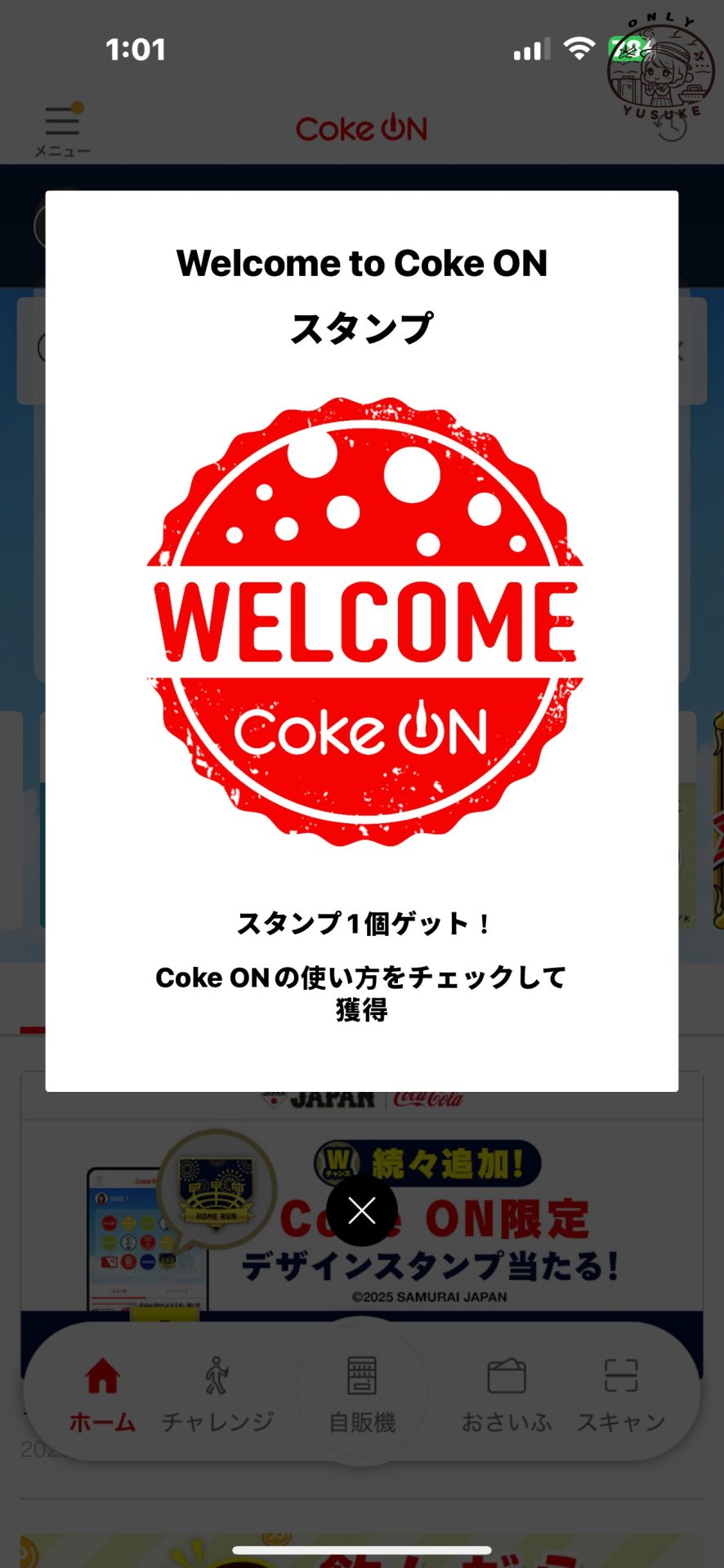Dismiss the welcome popup with the X button

click(x=362, y=1211)
